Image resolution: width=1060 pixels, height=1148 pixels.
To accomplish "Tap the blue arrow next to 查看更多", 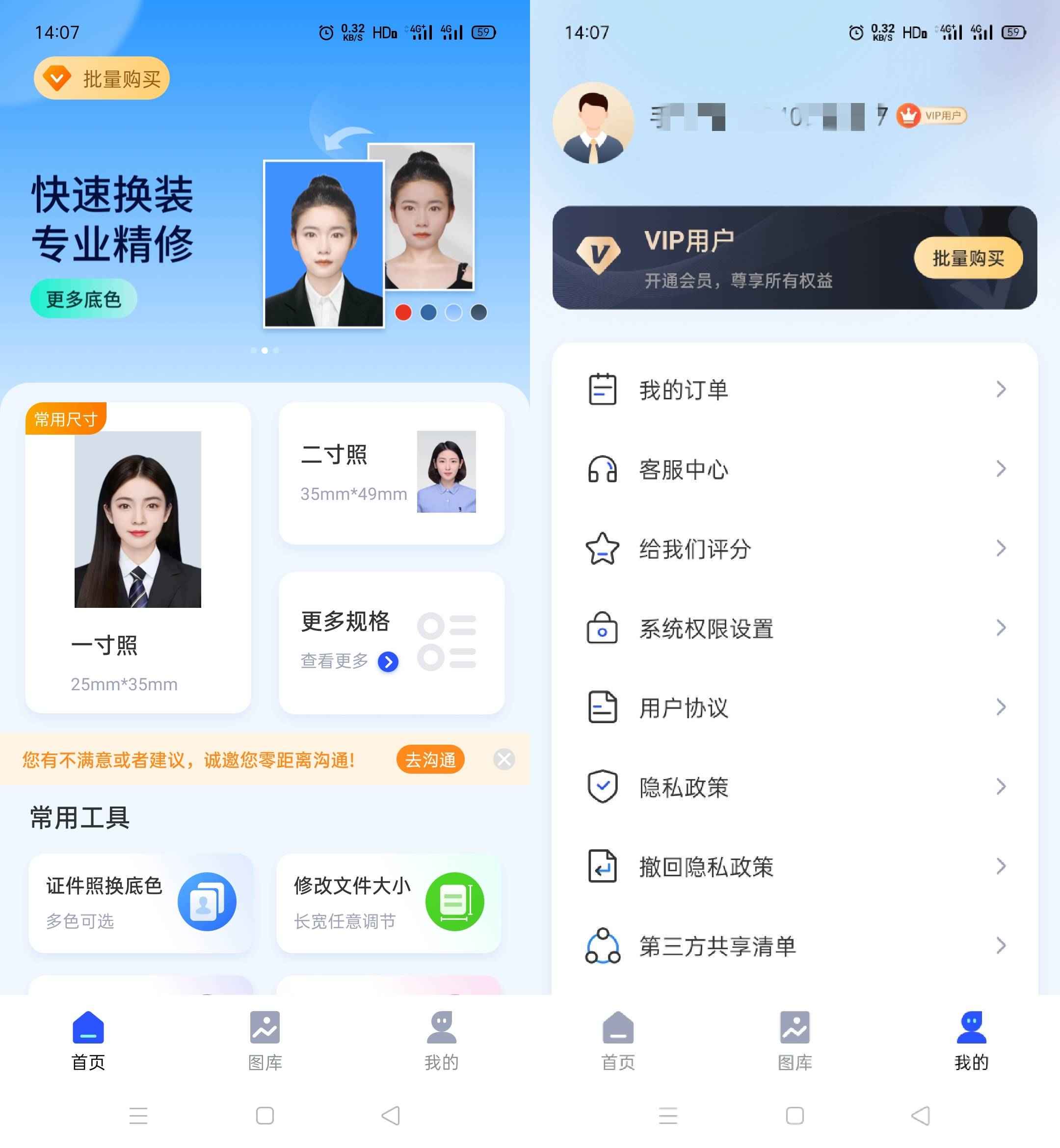I will 388,661.
